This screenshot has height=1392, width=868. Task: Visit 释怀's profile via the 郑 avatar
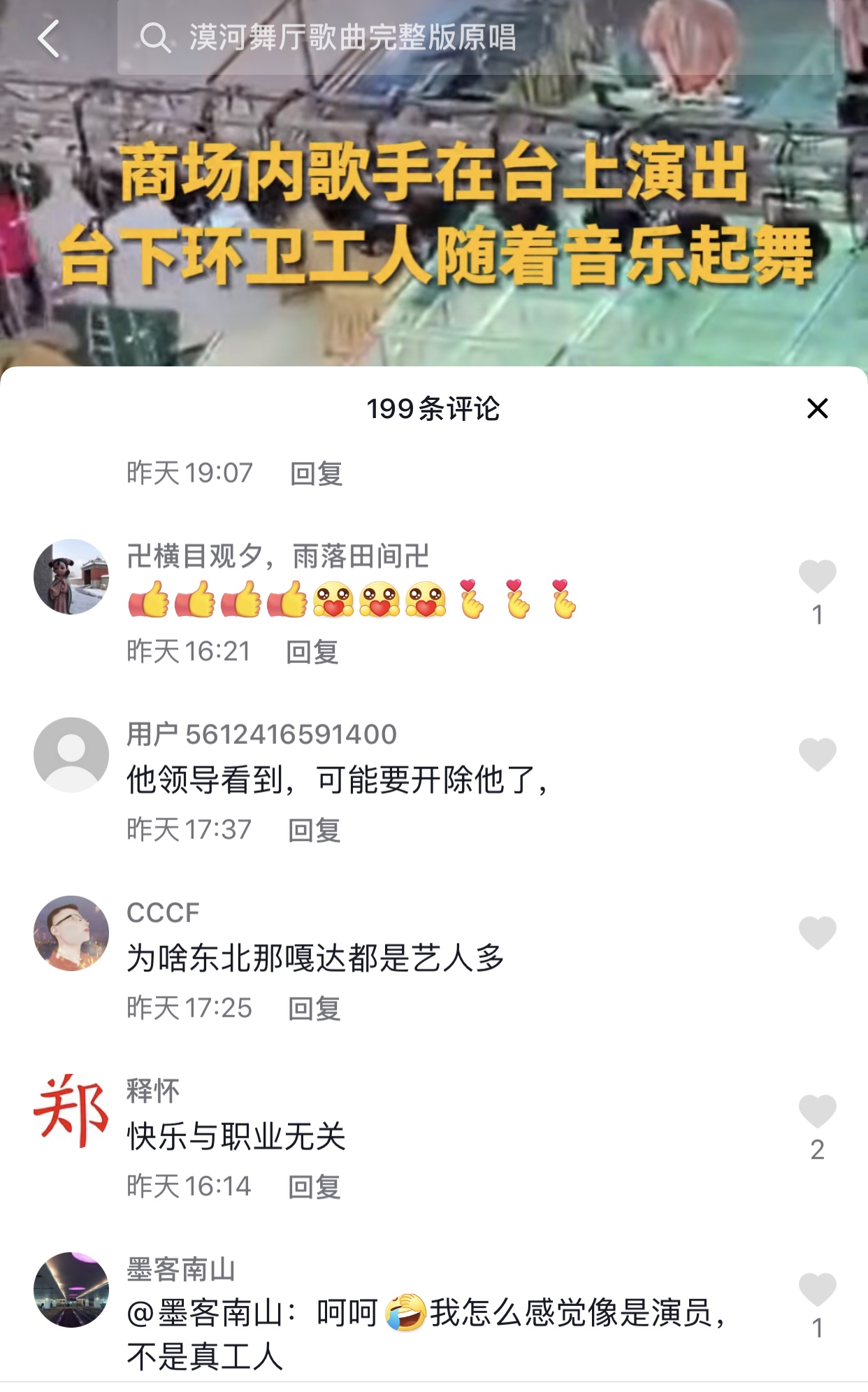point(71,1112)
